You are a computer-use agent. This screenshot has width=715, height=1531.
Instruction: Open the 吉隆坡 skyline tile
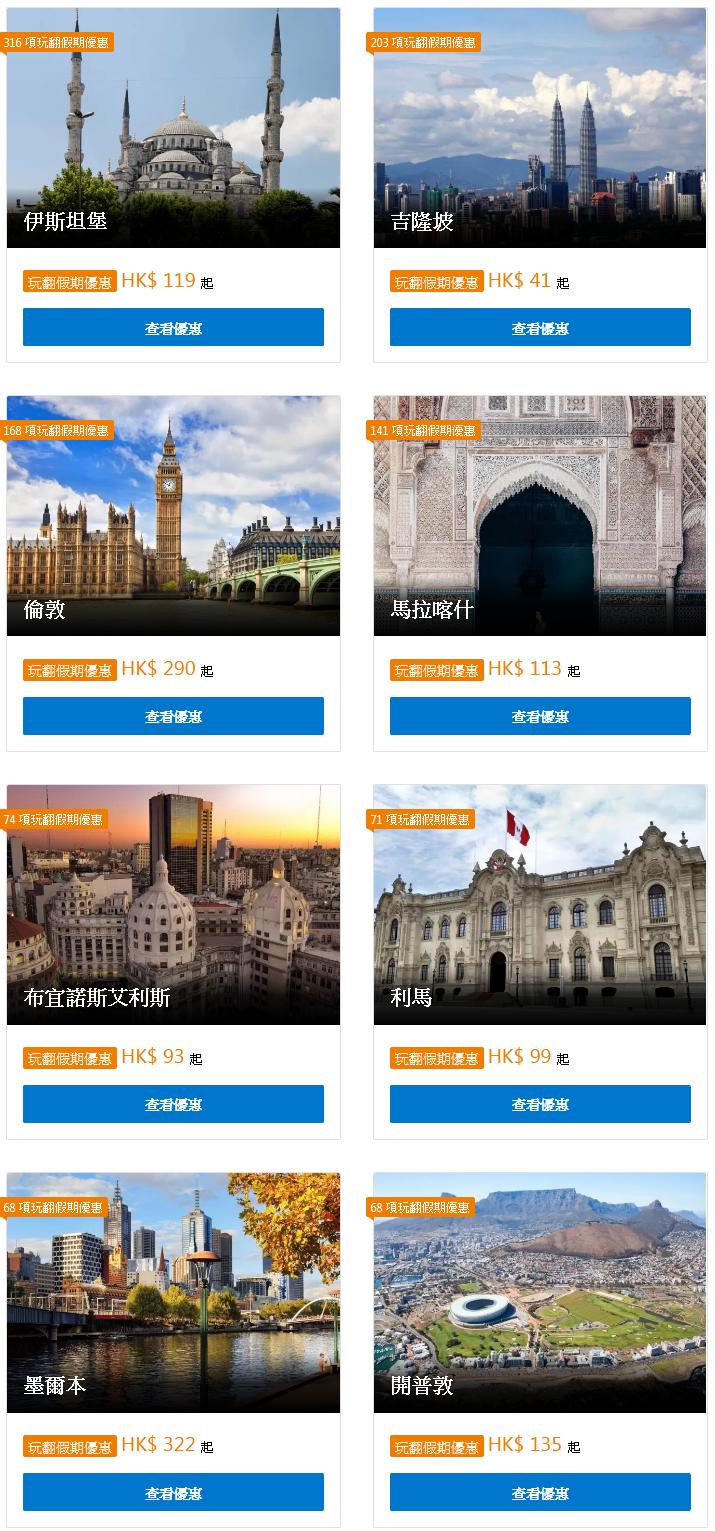click(x=540, y=128)
